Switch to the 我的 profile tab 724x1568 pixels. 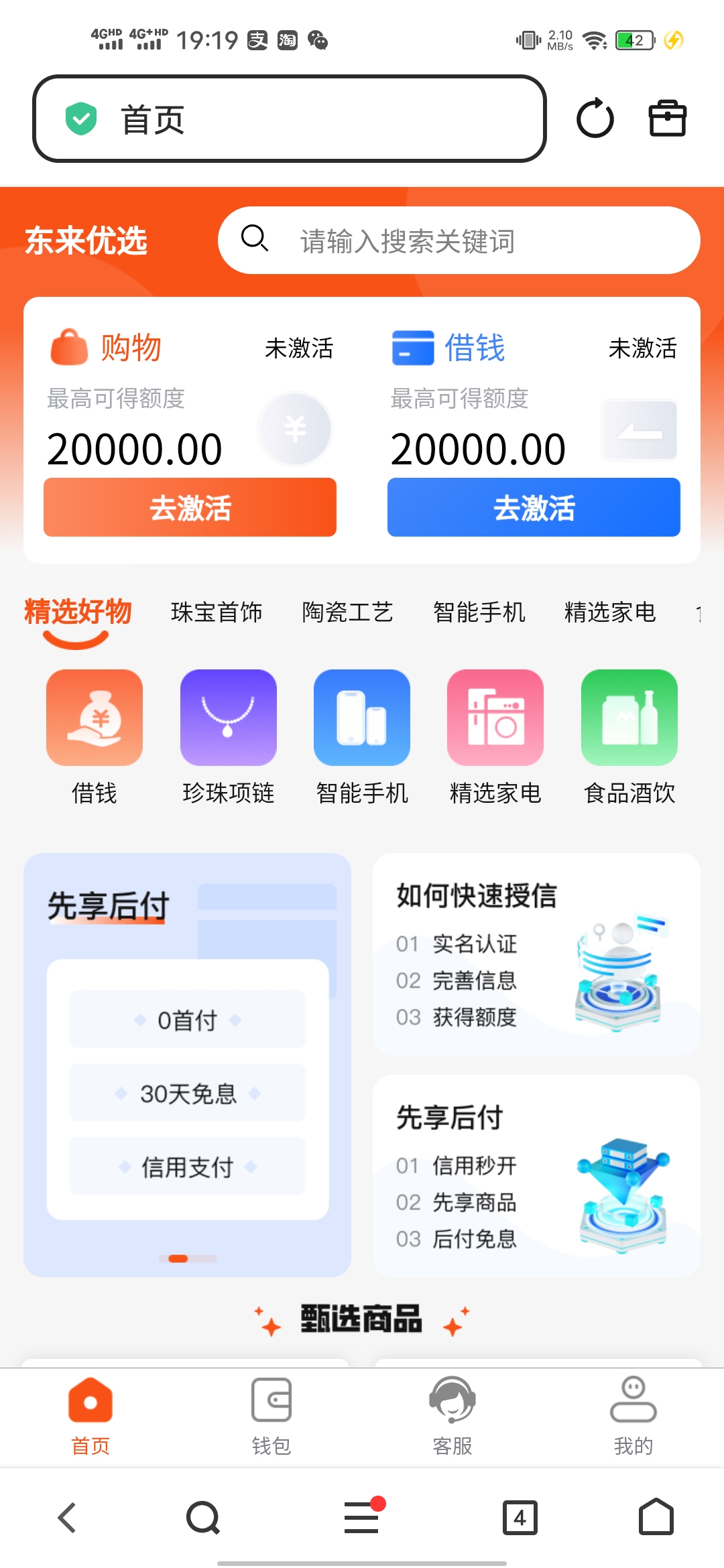(633, 1415)
